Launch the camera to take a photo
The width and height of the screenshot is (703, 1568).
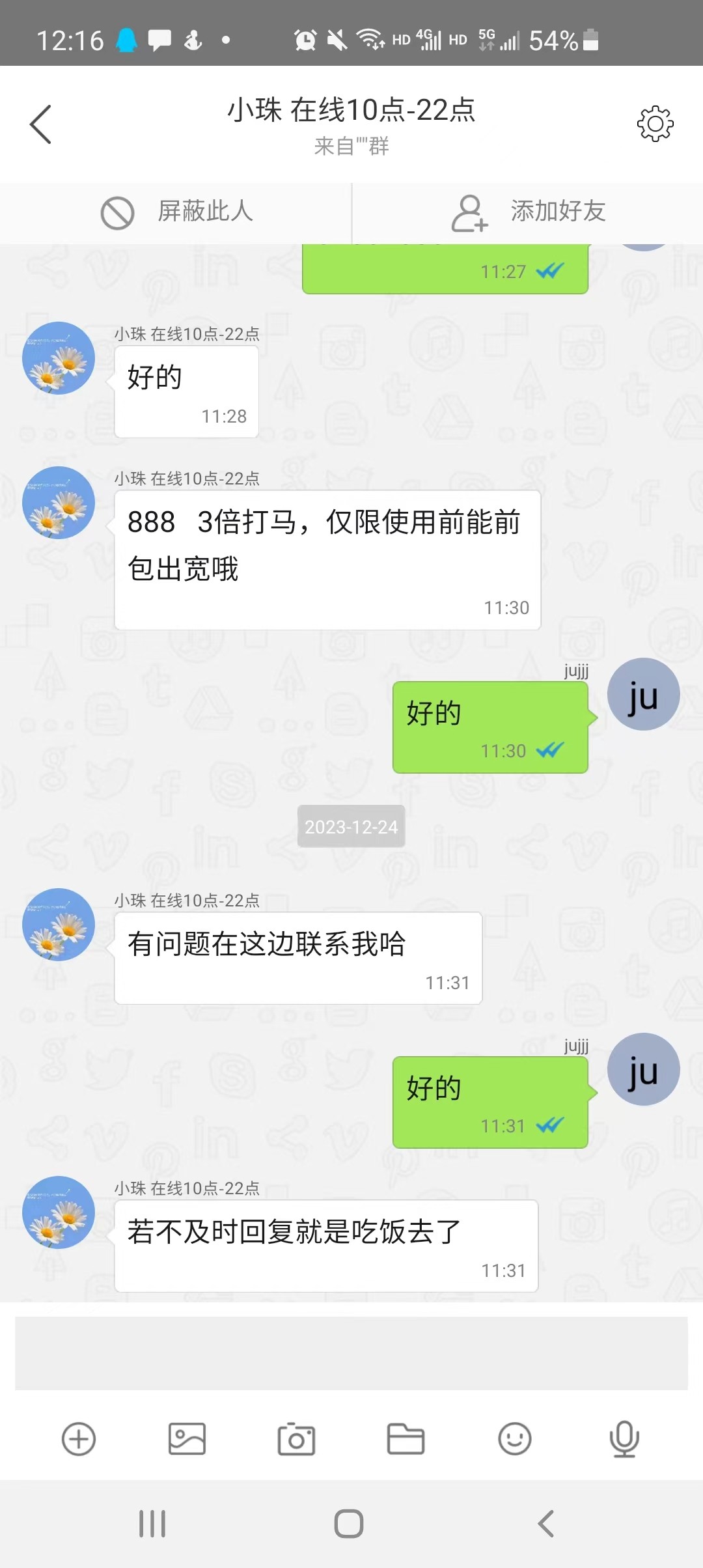coord(296,1439)
